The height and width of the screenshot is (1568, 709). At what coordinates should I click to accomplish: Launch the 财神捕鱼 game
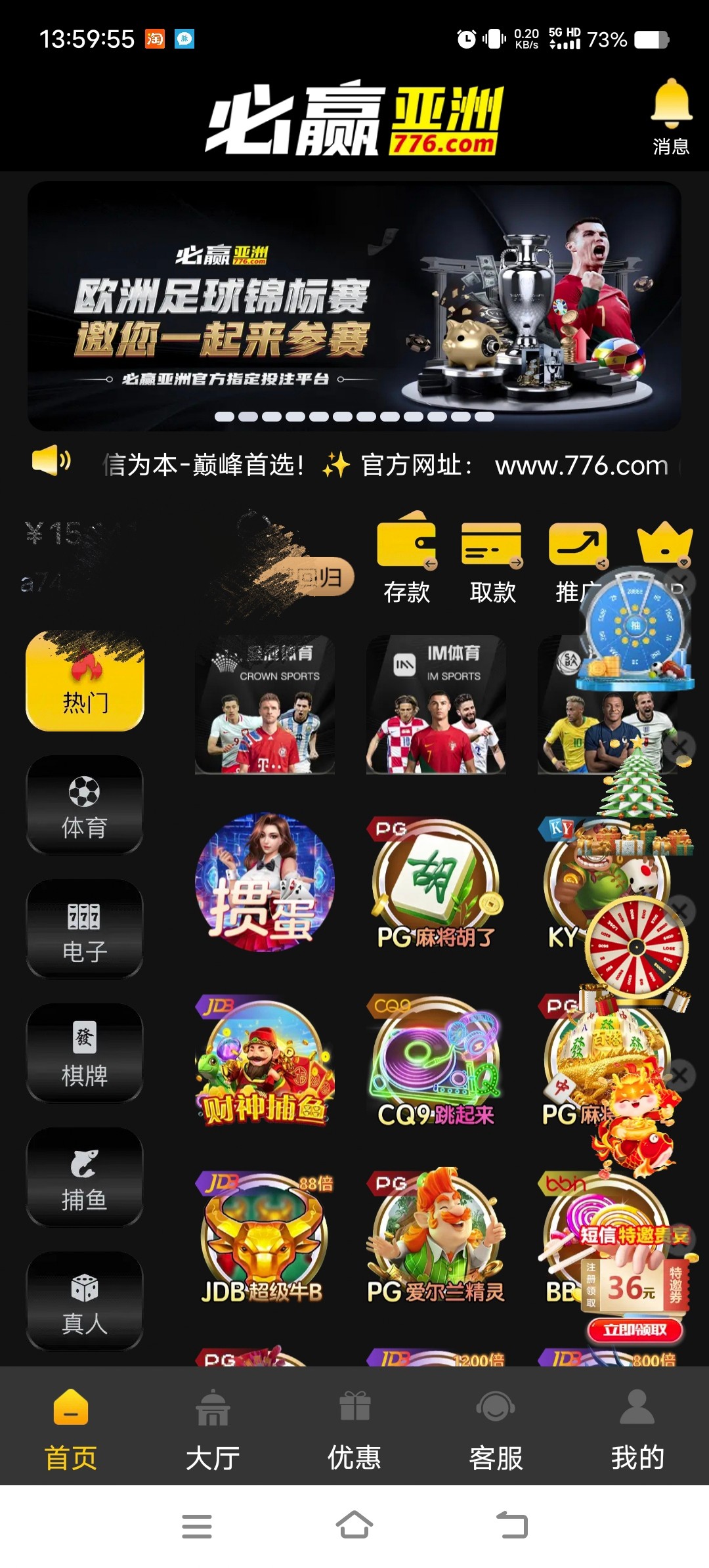point(265,1060)
